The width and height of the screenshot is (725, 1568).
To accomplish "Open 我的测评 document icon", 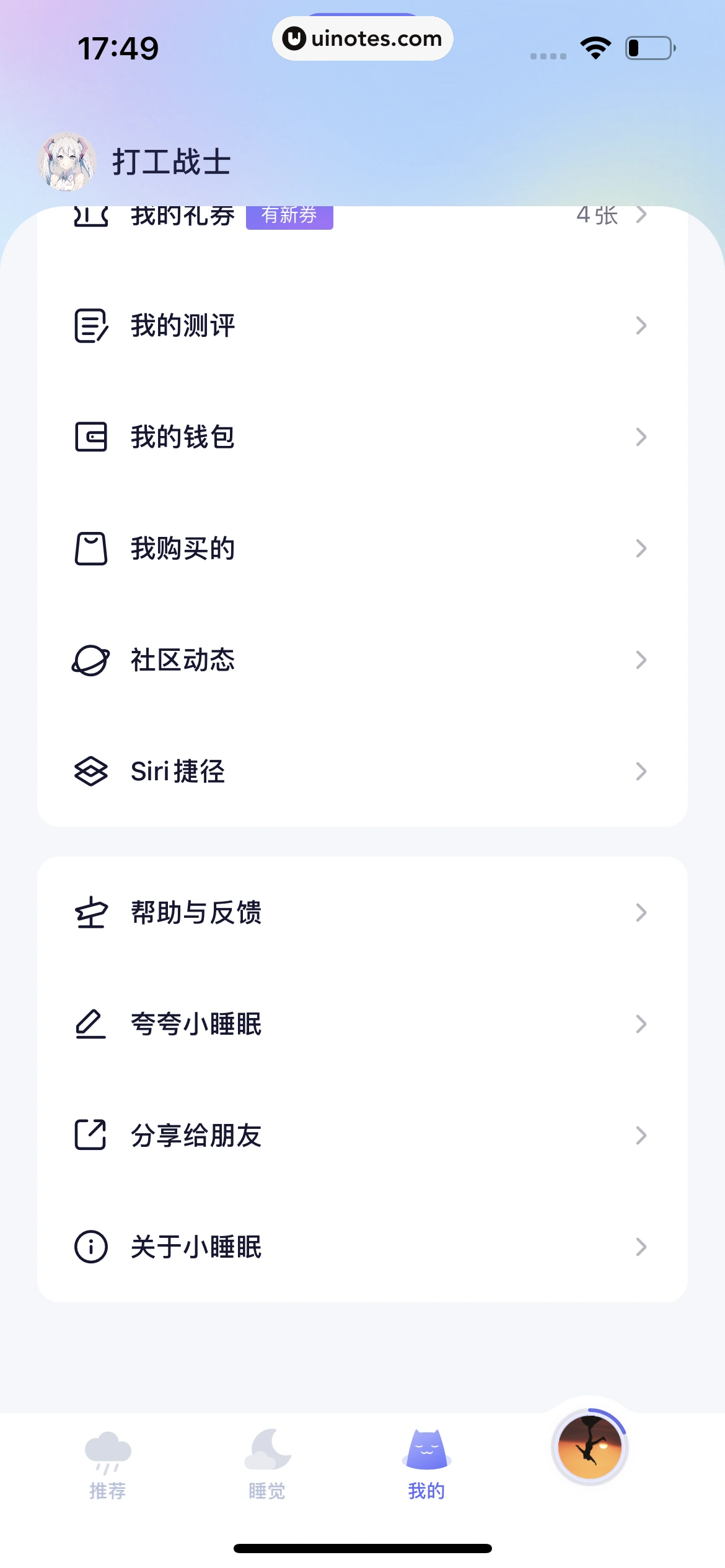I will point(90,325).
